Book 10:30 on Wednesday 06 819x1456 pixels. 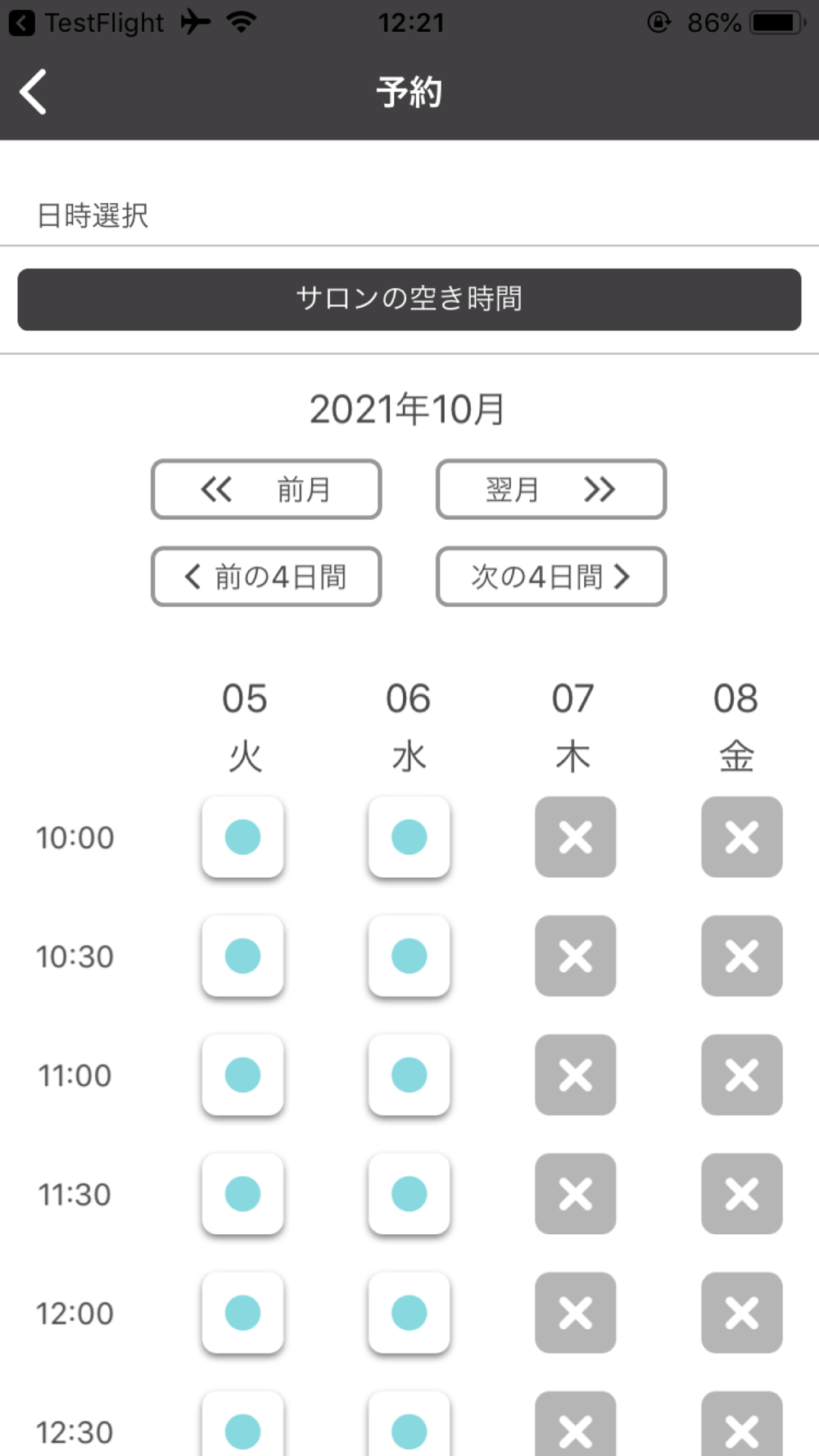[x=409, y=956]
